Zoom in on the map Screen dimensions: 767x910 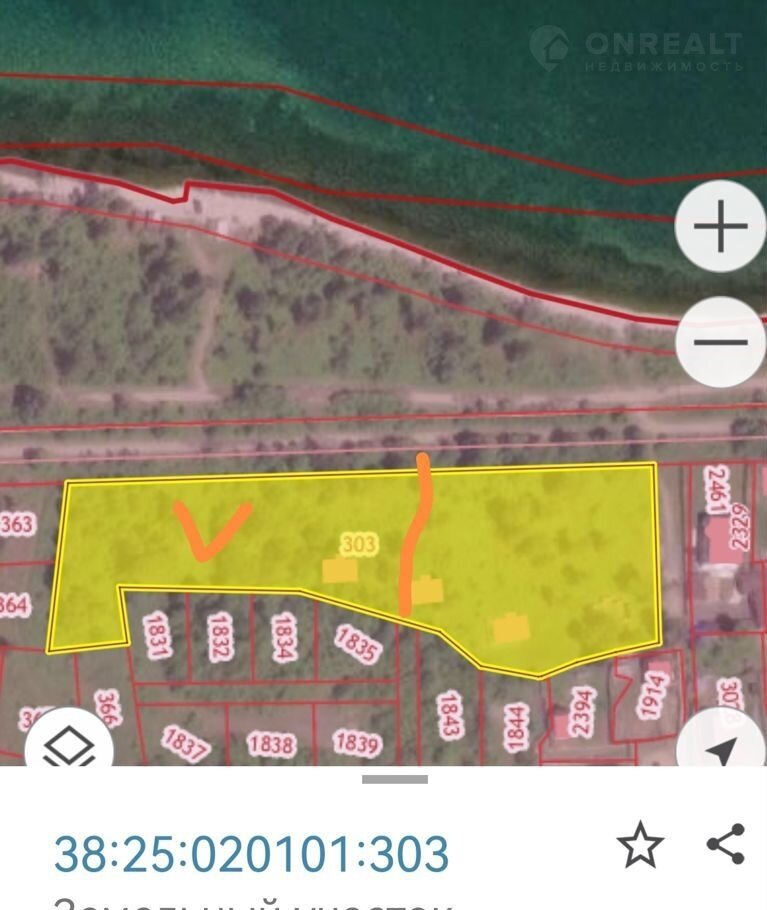point(720,227)
